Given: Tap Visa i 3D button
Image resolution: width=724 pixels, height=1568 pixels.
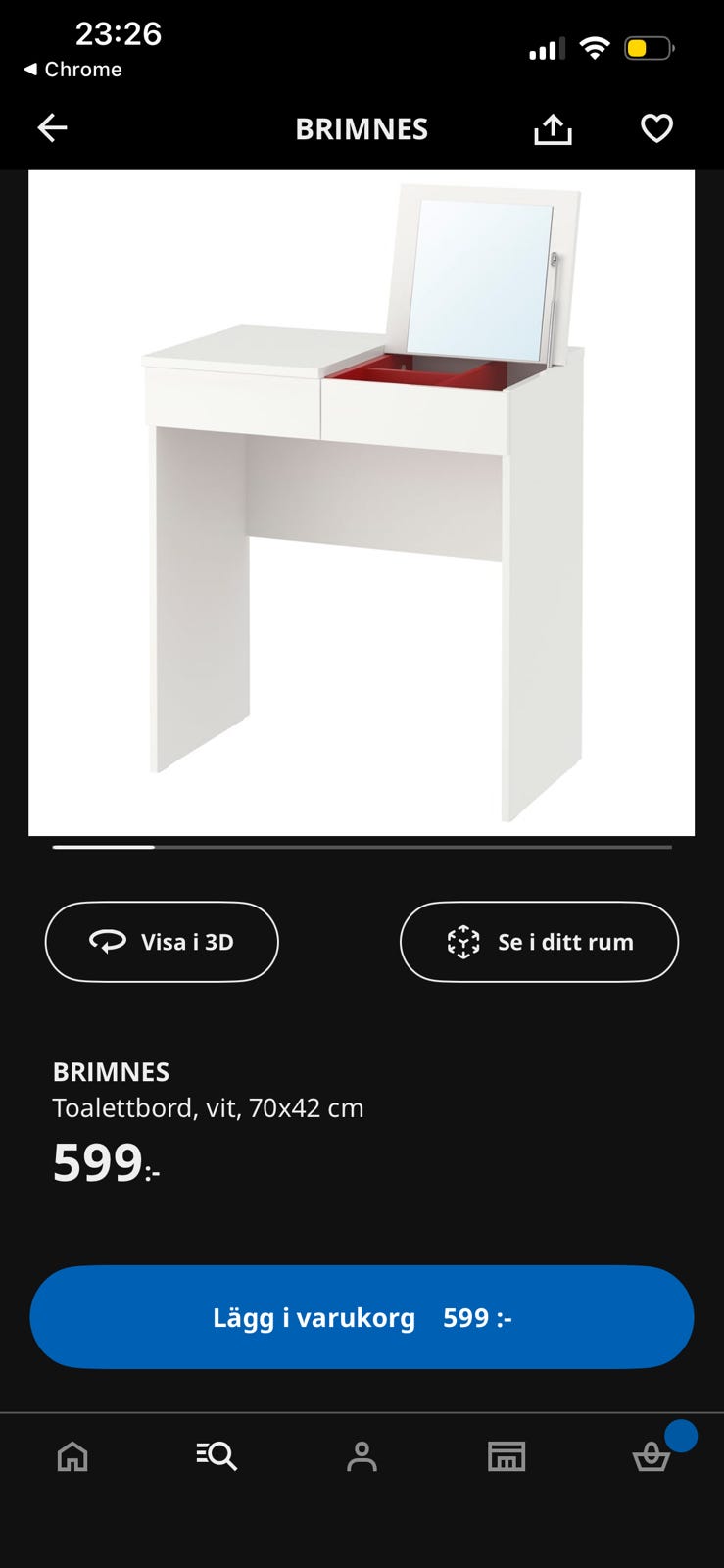Looking at the screenshot, I should 162,942.
